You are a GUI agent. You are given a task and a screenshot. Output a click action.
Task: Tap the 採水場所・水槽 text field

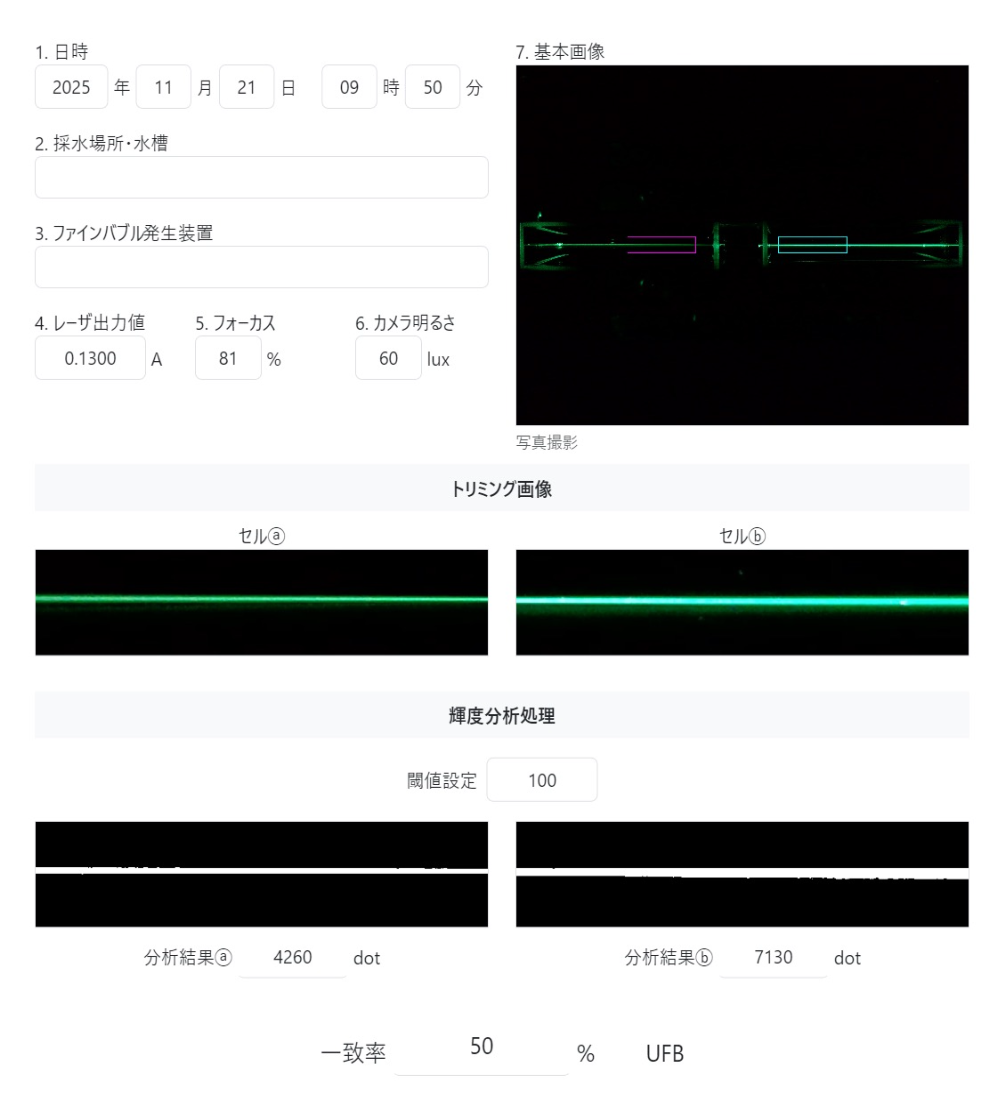(261, 178)
